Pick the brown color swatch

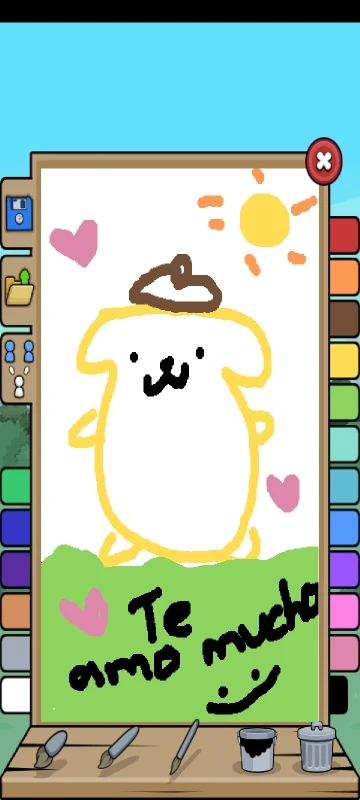[344, 319]
